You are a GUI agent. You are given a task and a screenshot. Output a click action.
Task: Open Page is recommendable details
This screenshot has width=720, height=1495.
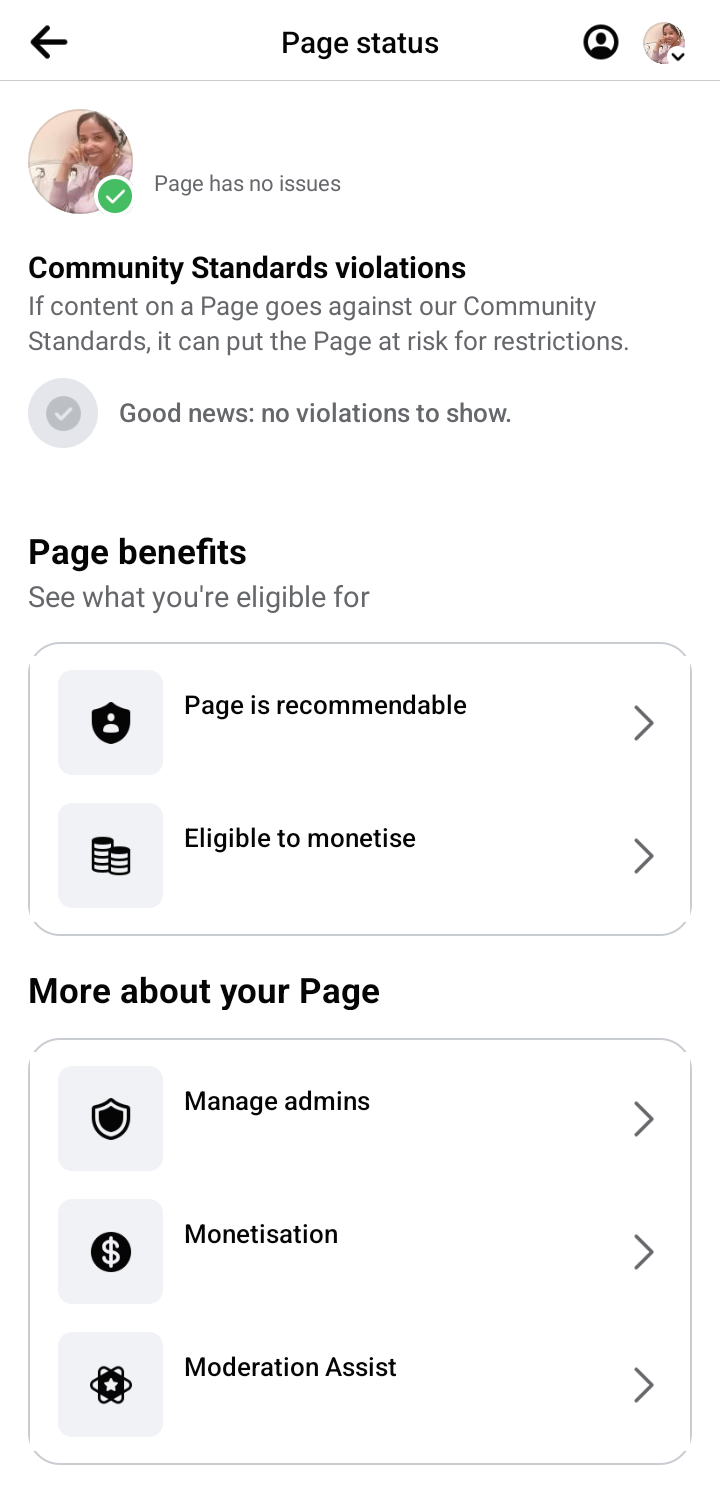click(x=360, y=722)
